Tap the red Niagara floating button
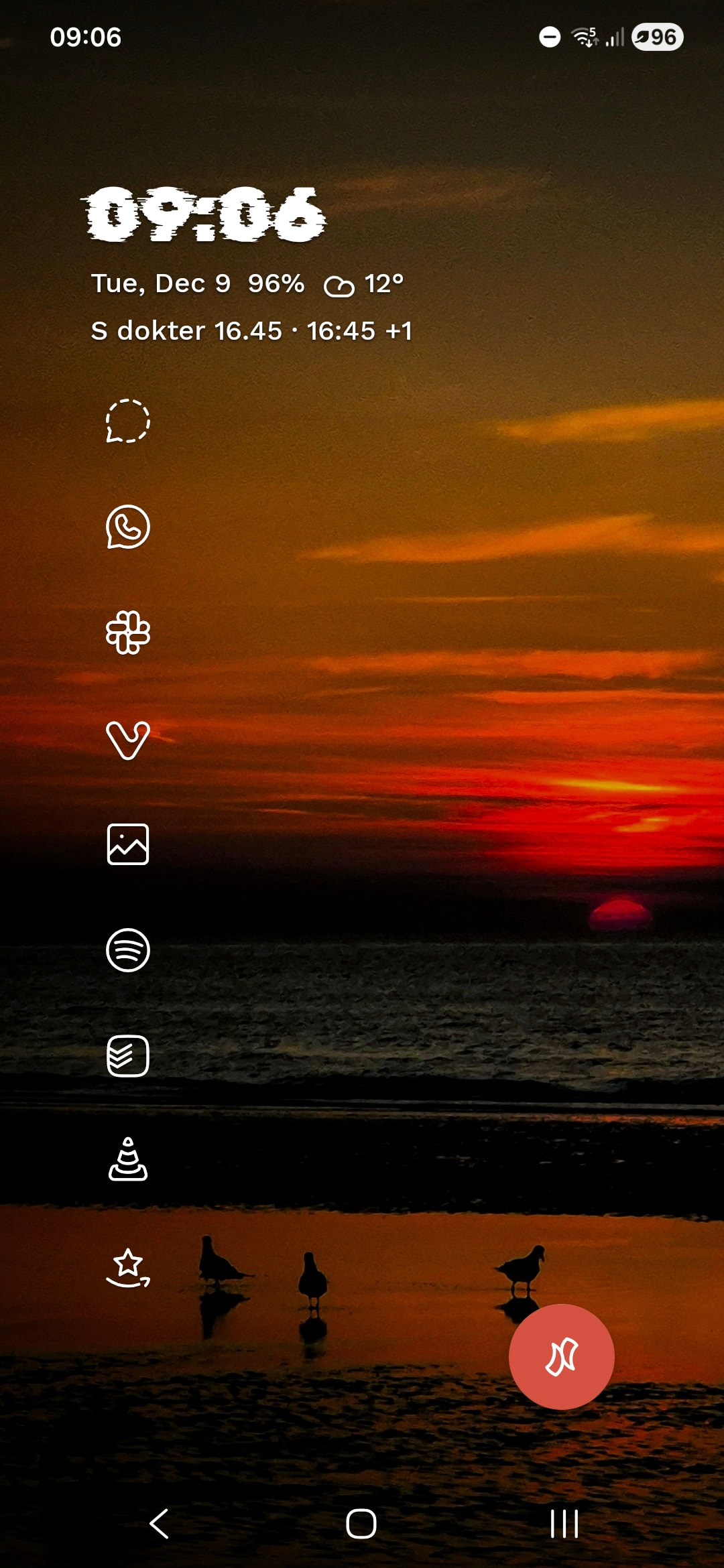Image resolution: width=724 pixels, height=1568 pixels. tap(561, 1357)
